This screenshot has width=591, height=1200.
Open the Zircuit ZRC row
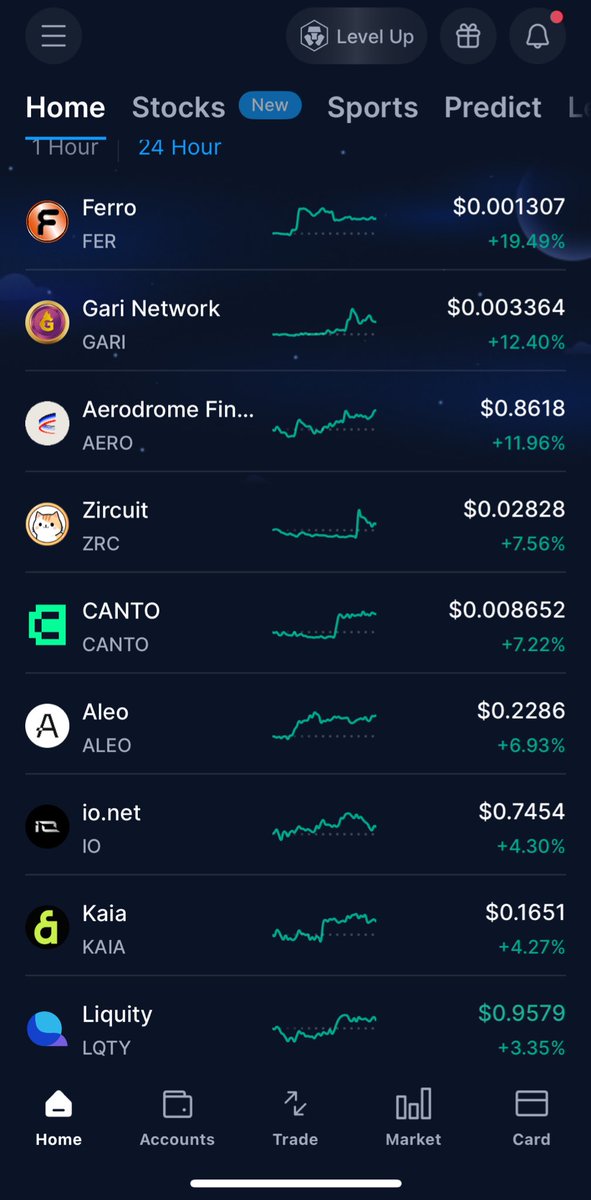point(295,524)
